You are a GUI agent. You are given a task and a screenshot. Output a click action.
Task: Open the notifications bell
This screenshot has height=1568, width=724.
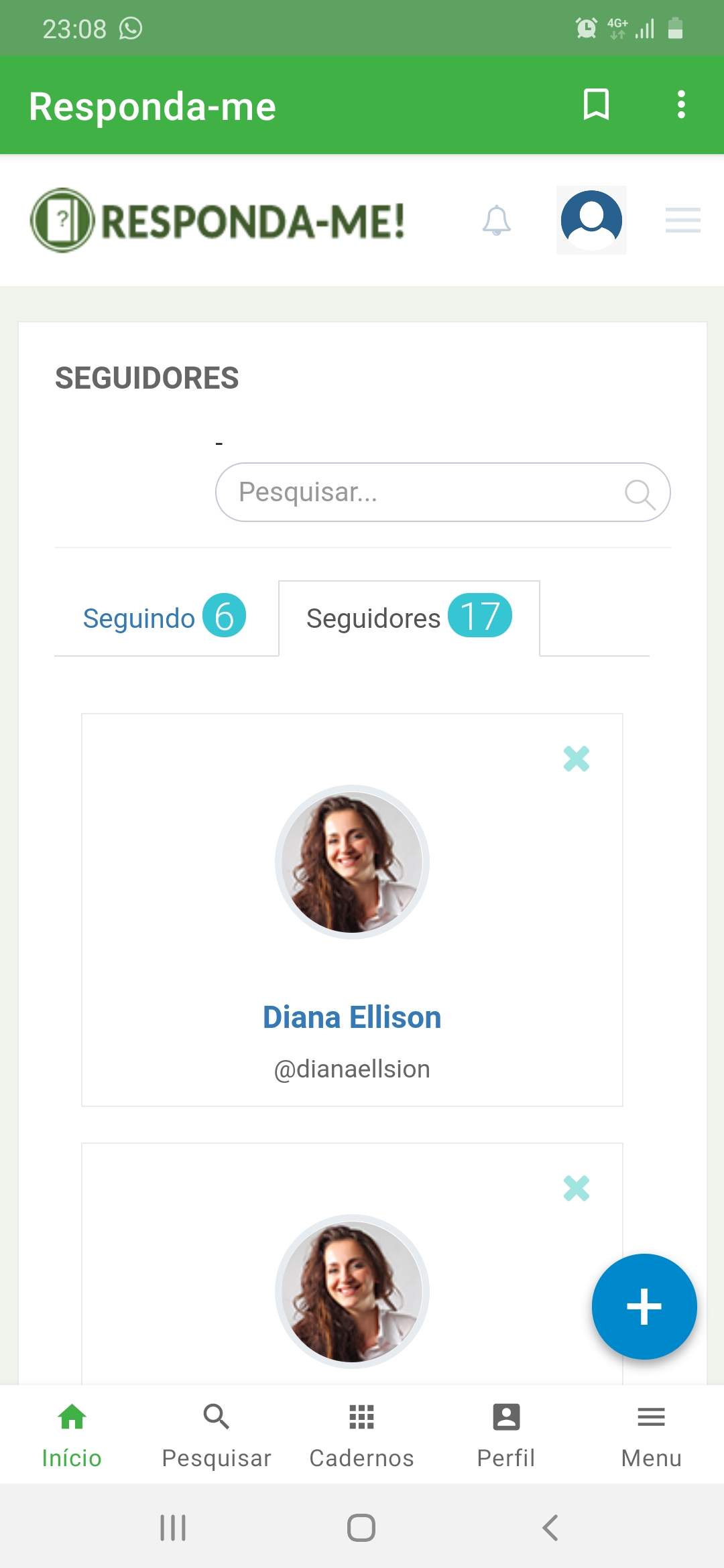pos(497,220)
